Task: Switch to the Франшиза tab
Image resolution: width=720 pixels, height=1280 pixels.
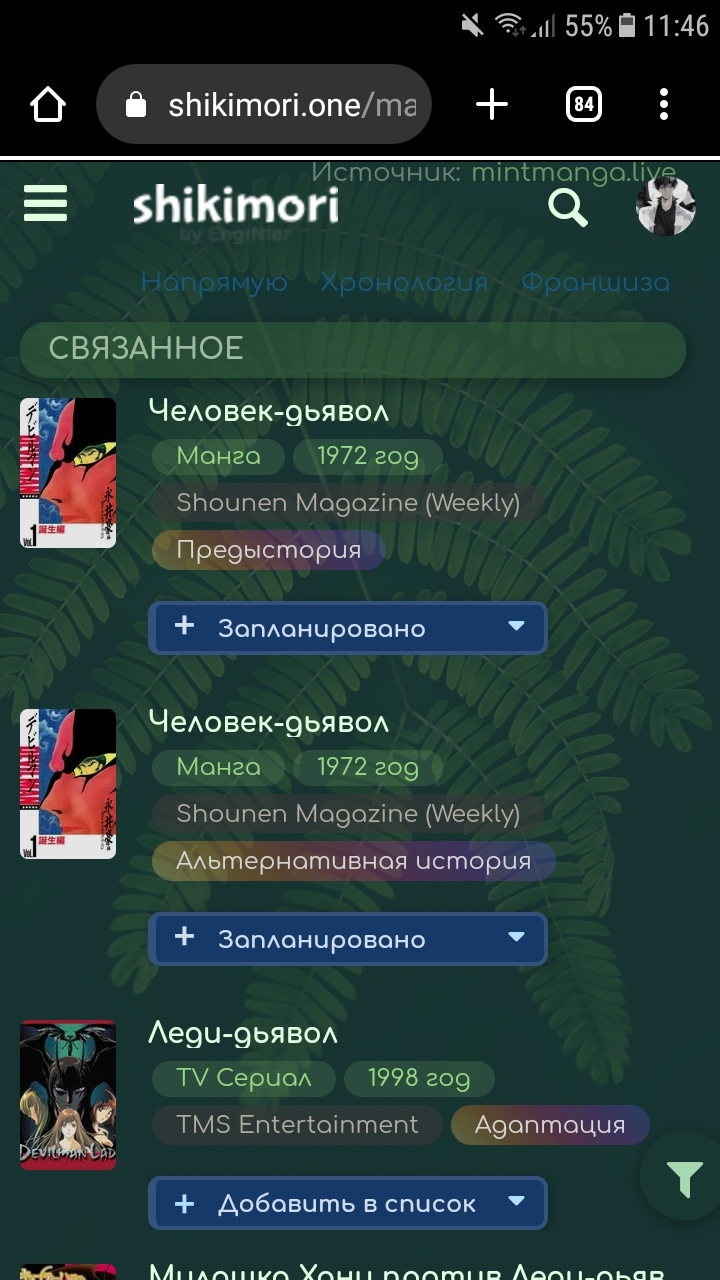Action: [595, 283]
